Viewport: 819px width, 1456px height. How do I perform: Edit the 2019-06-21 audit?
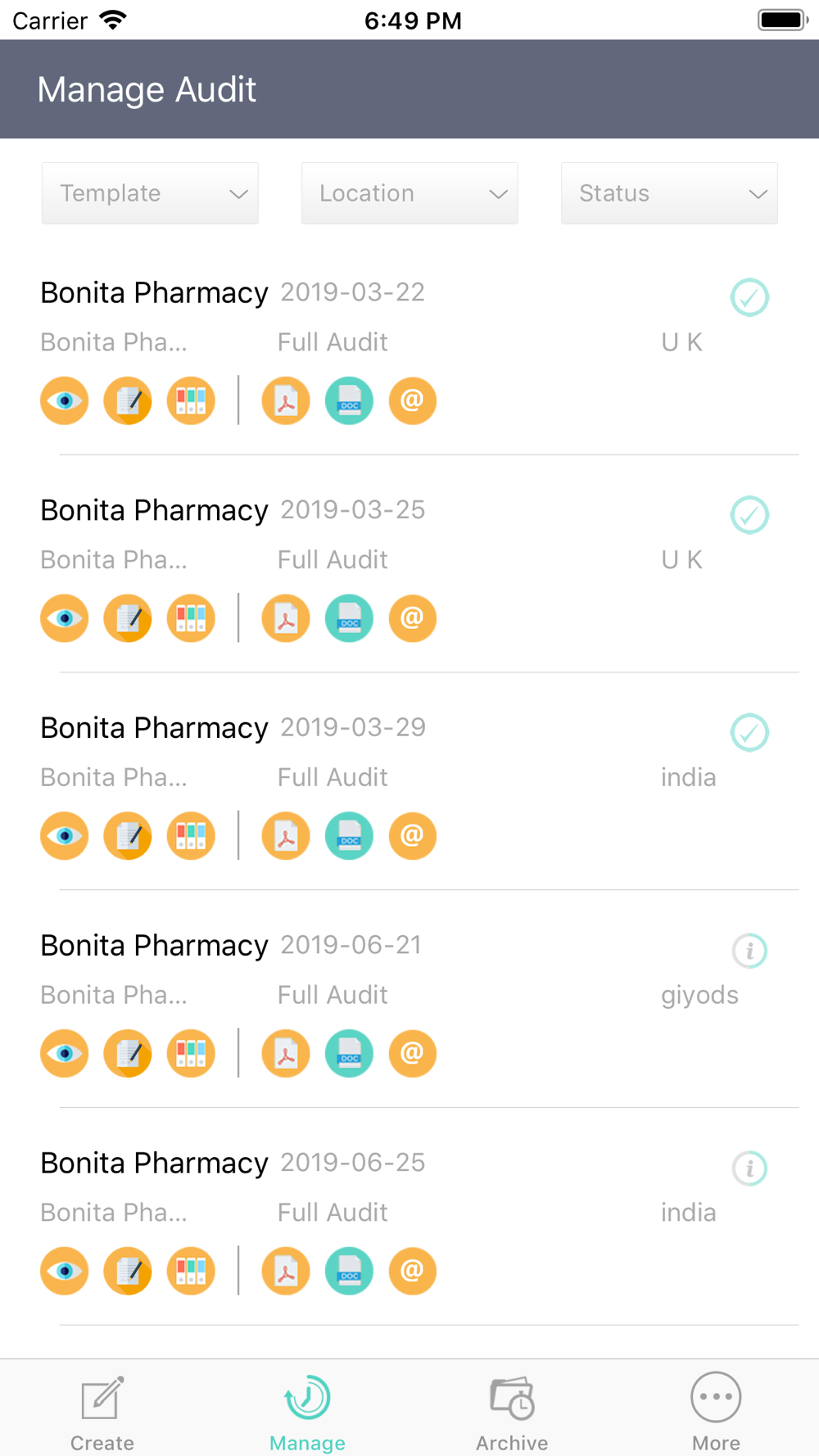[128, 1053]
